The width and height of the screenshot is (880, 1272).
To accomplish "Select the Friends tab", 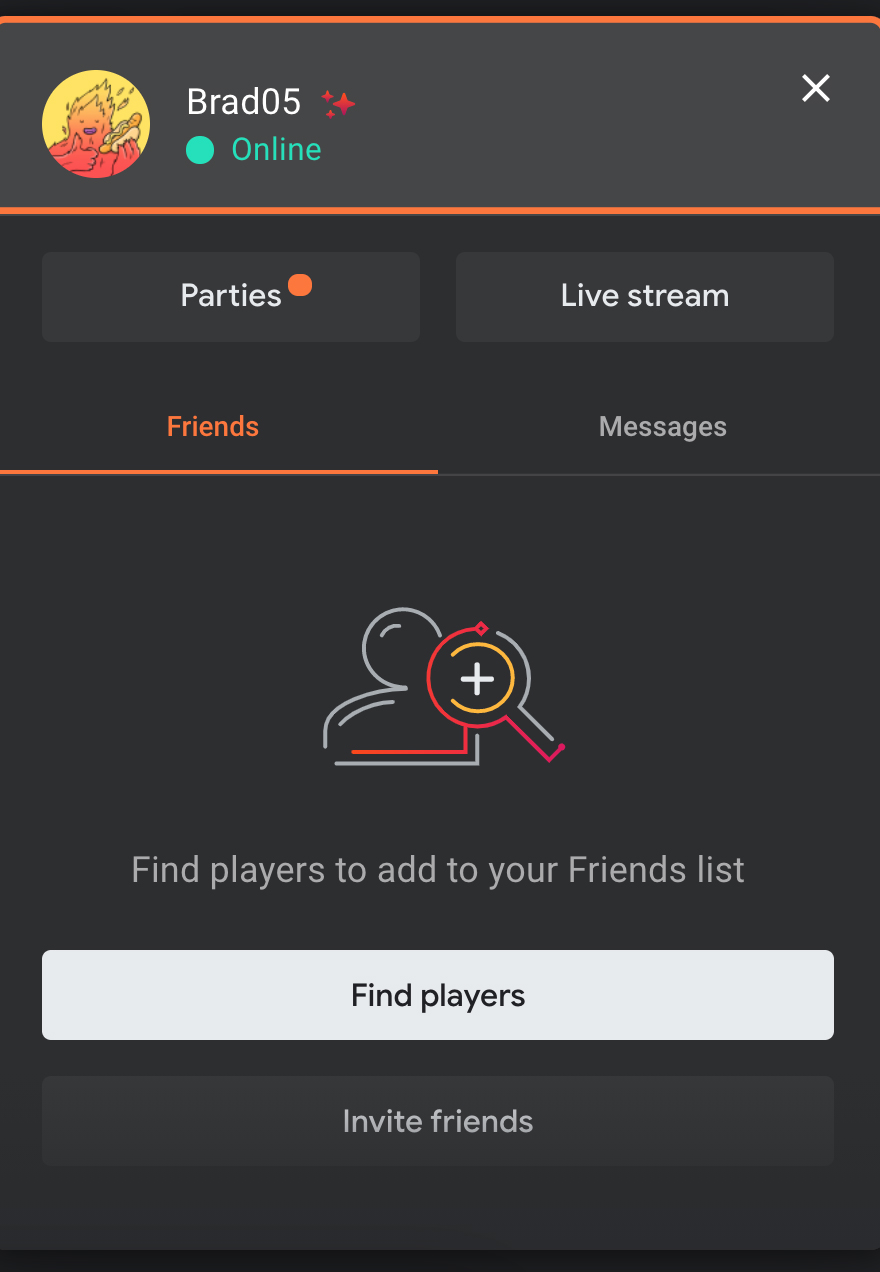I will click(x=213, y=427).
